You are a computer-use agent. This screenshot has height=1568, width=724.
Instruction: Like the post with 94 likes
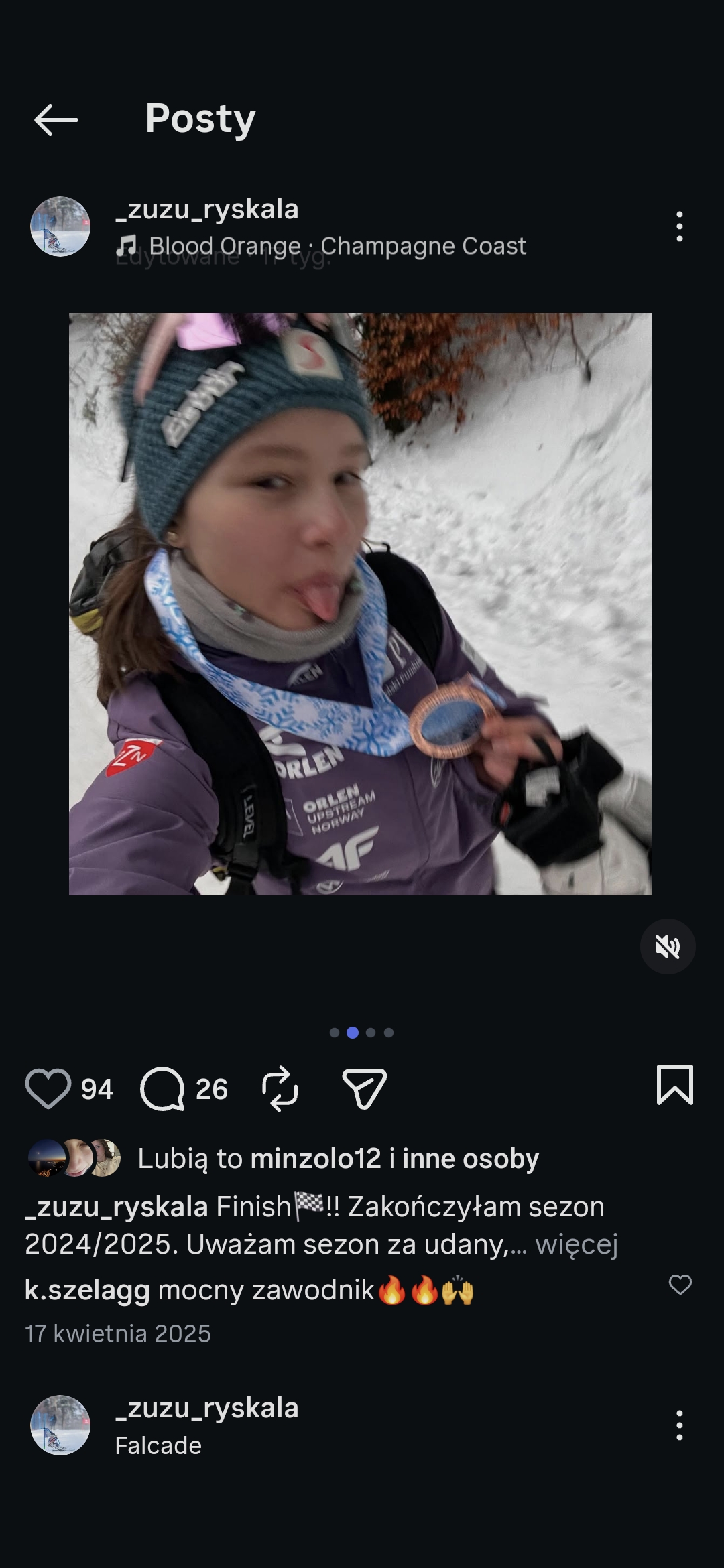click(48, 1088)
